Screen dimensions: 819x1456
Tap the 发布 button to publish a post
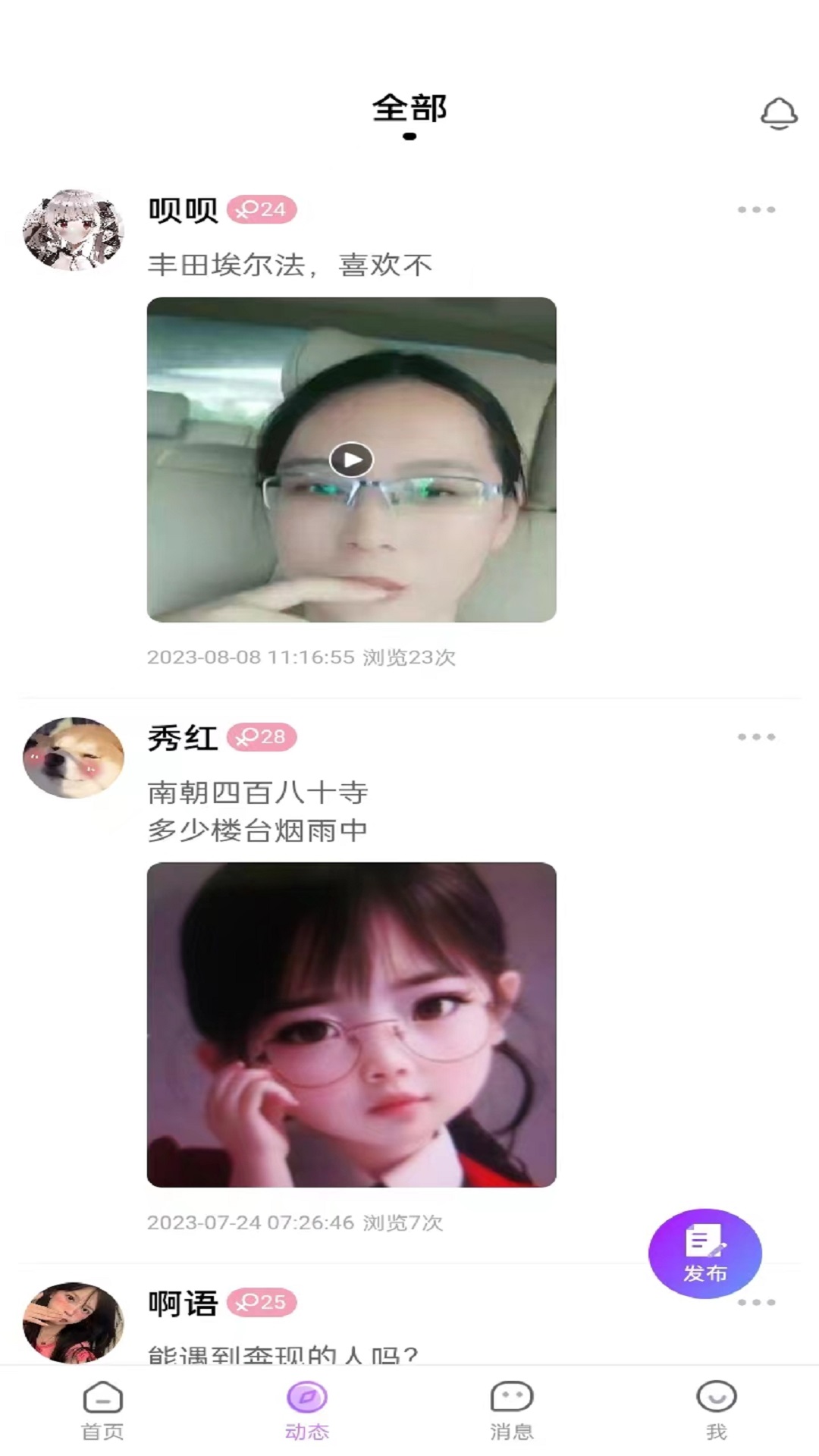coord(704,1254)
